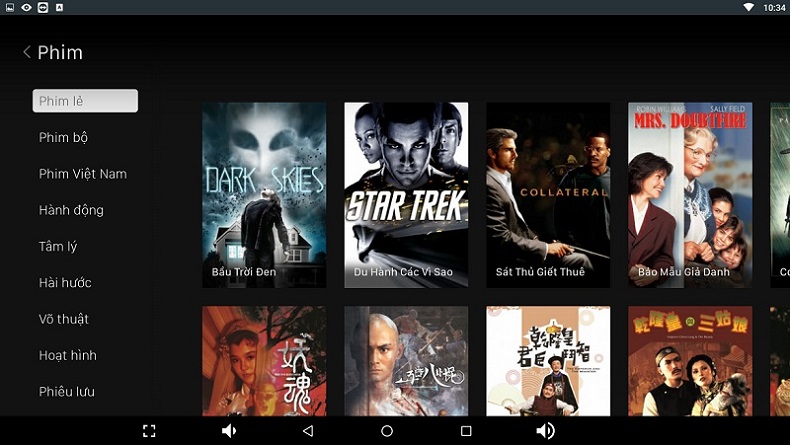The height and width of the screenshot is (445, 790).
Task: Open the Phim bộ category
Action: coord(64,137)
